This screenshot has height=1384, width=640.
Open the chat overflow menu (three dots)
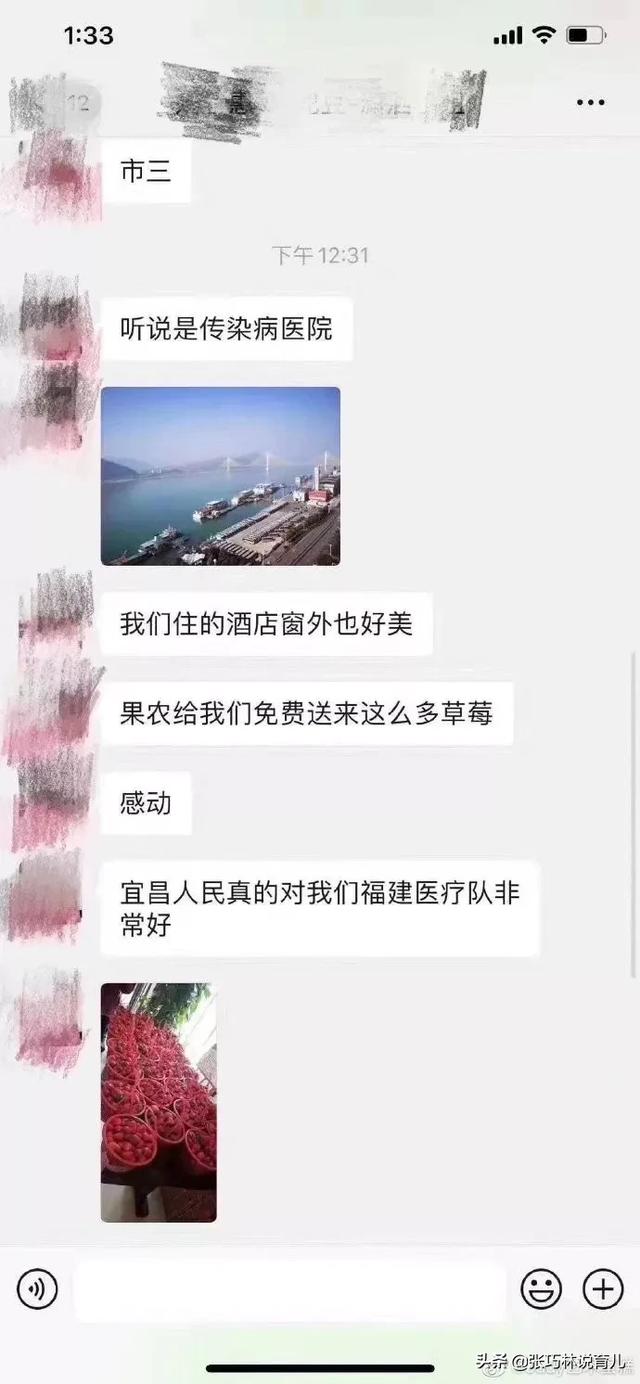590,103
